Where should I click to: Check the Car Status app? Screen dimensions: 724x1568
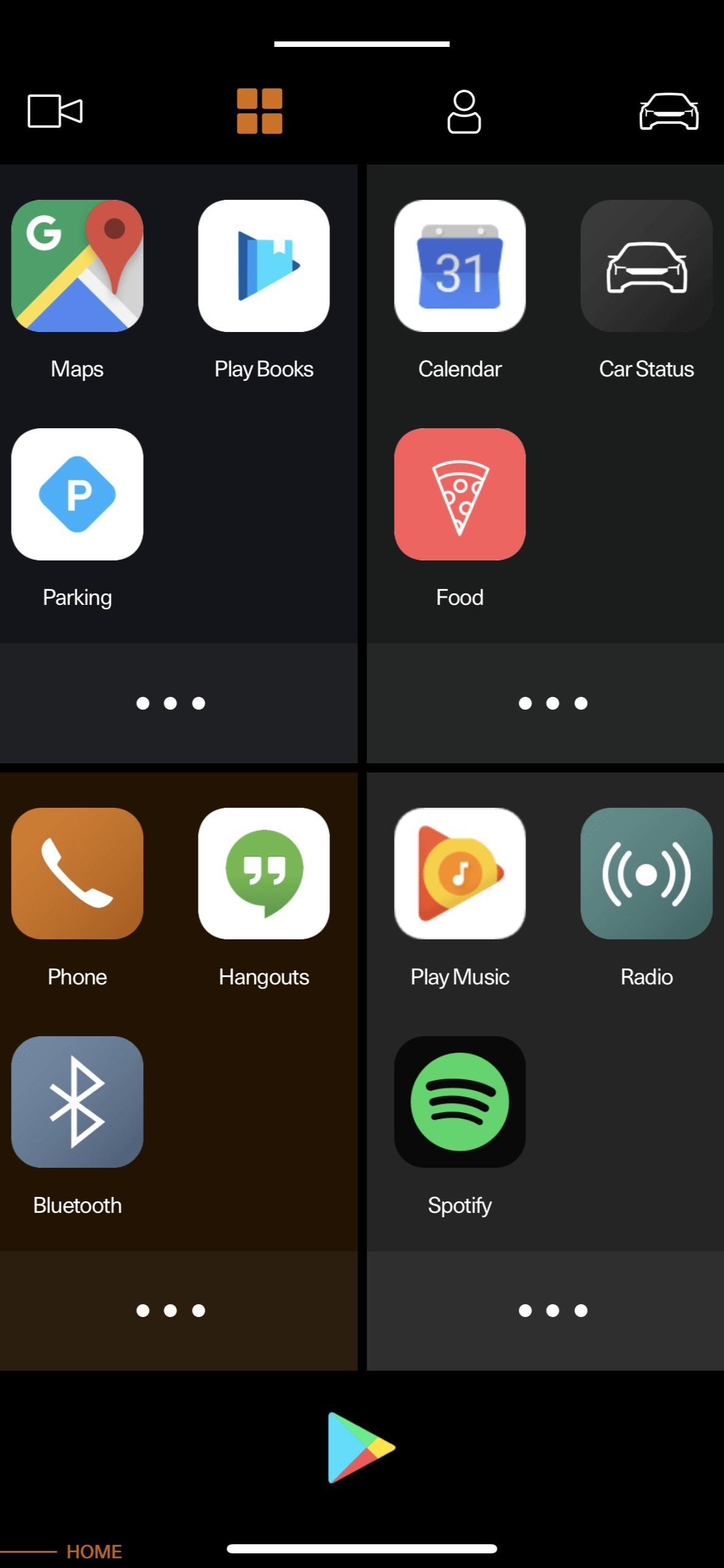[646, 266]
